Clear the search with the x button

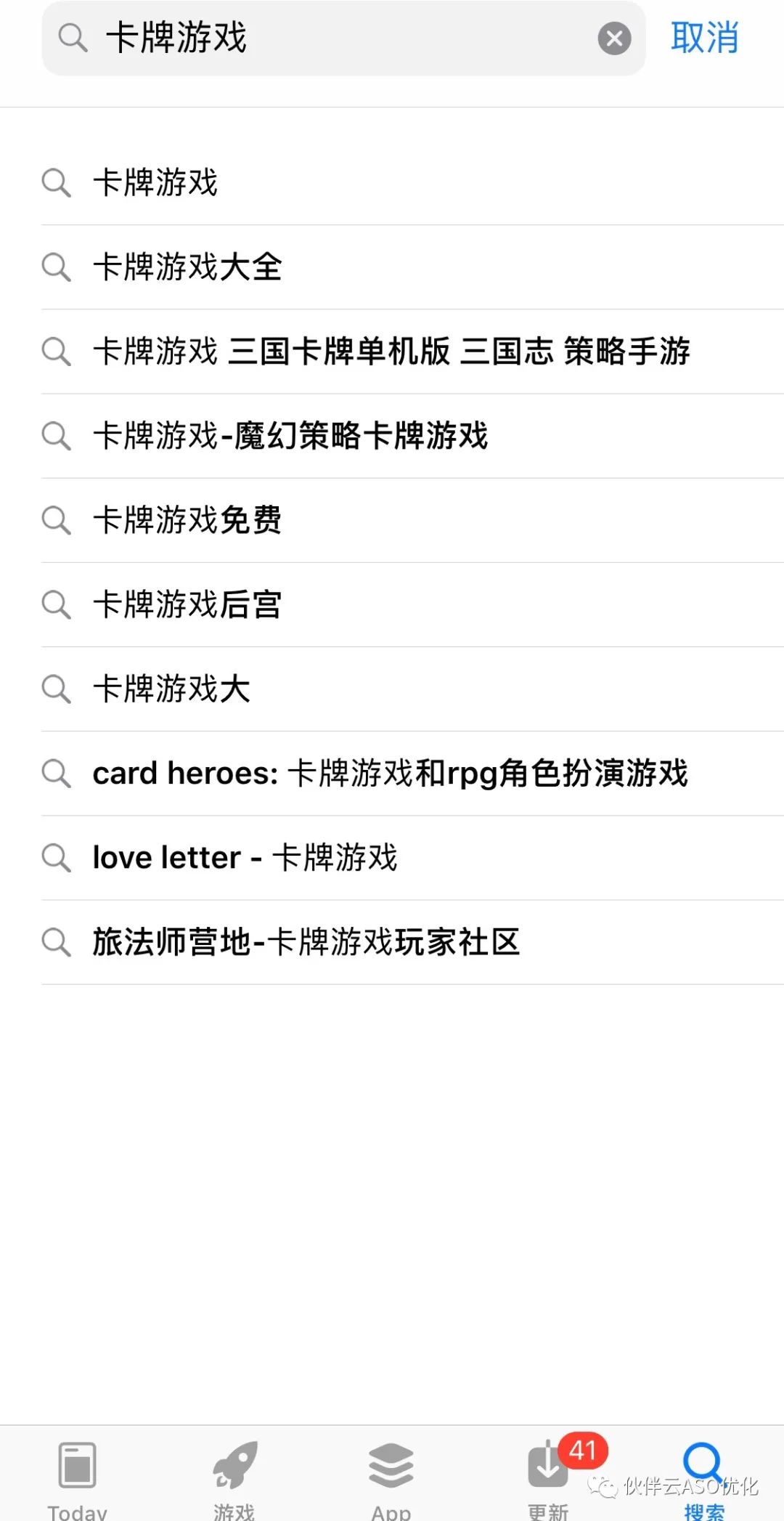pyautogui.click(x=614, y=39)
